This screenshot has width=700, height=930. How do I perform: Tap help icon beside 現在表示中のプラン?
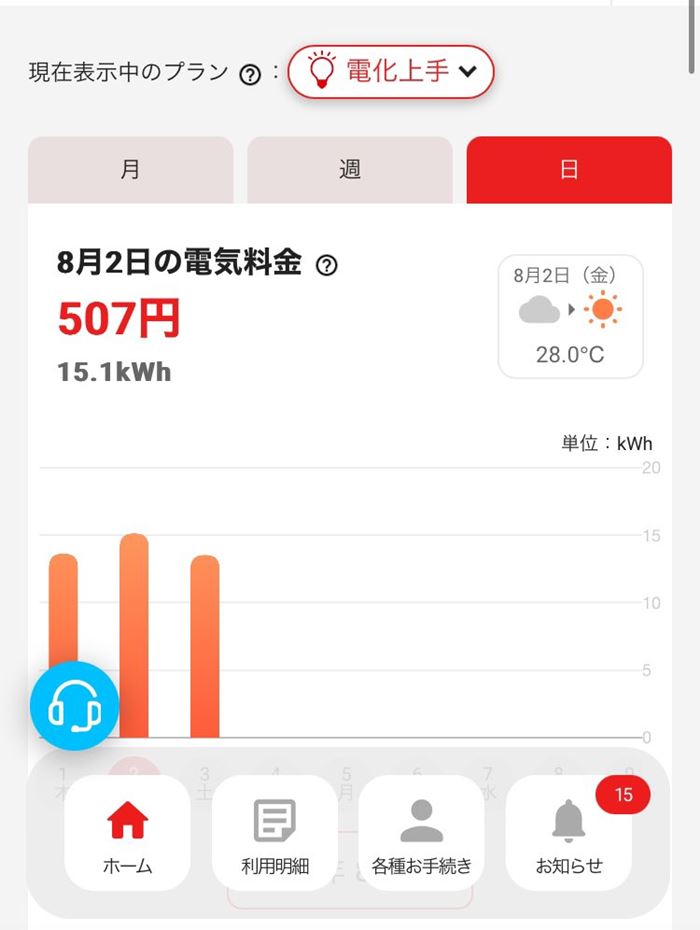251,73
